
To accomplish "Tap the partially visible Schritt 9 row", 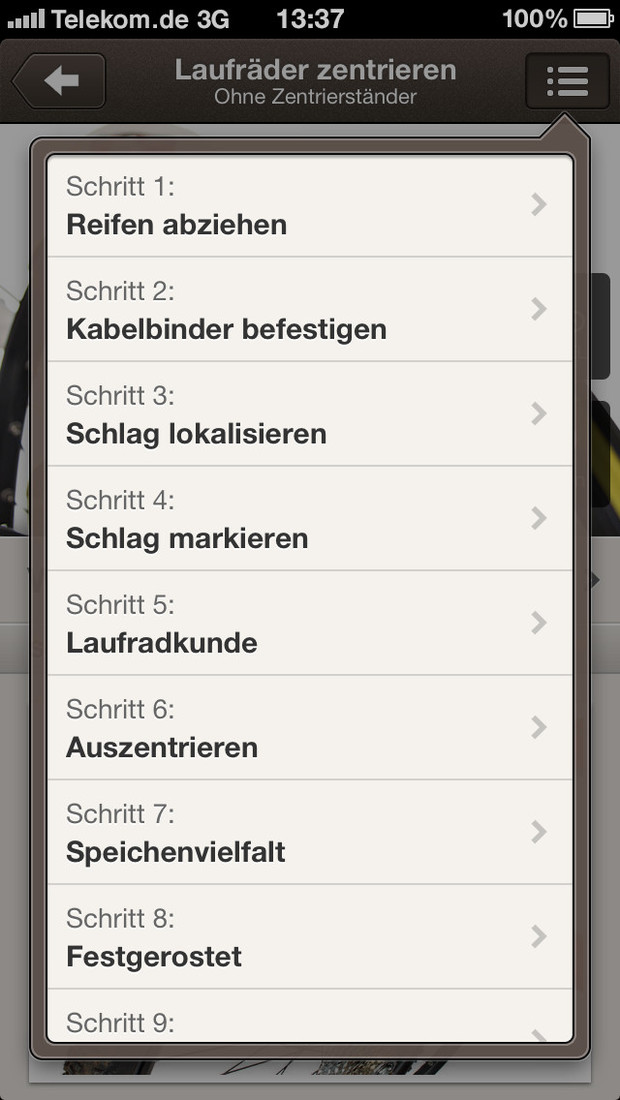I will coord(310,1015).
